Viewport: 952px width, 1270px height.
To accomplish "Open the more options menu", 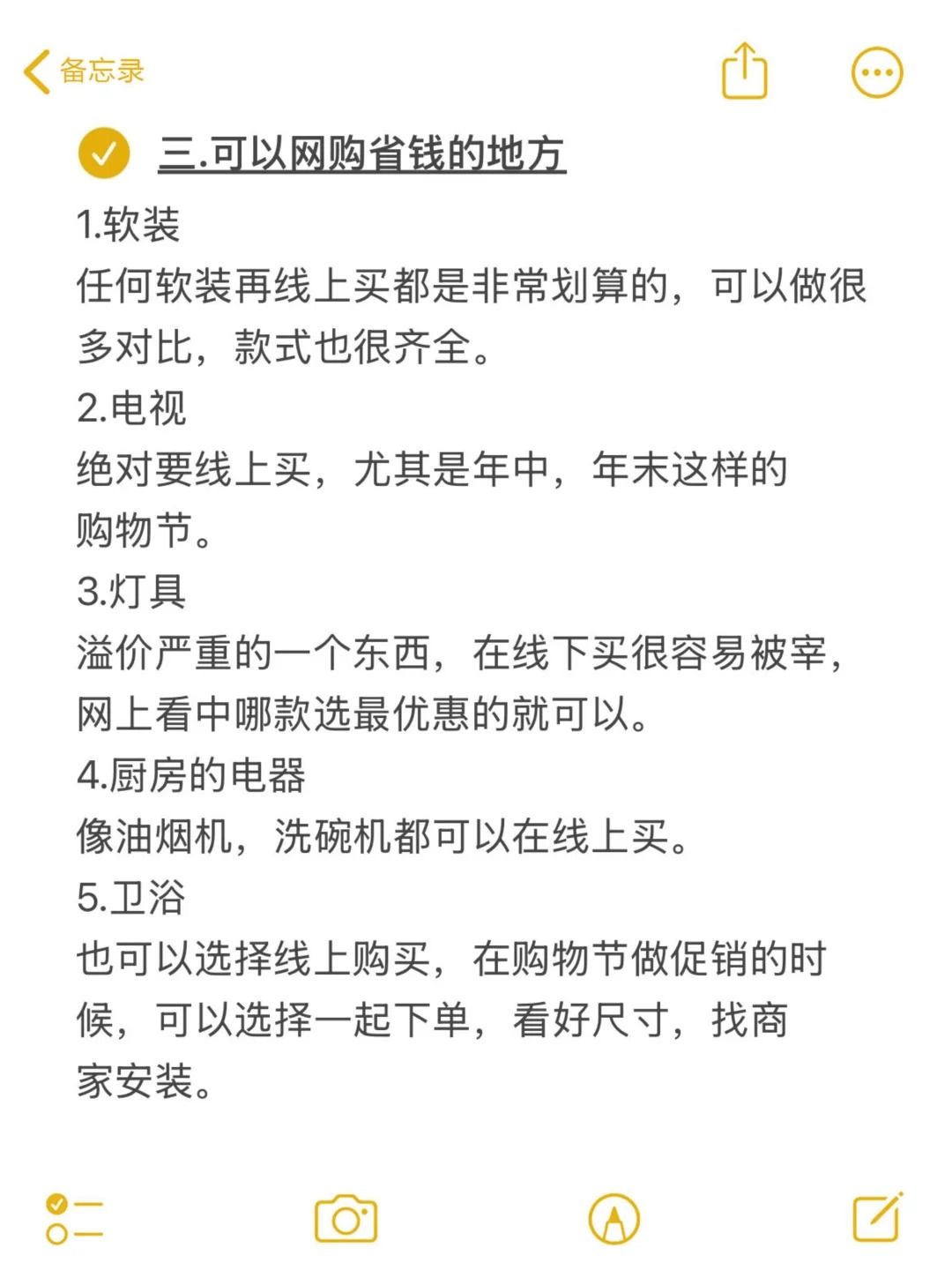I will 876,72.
